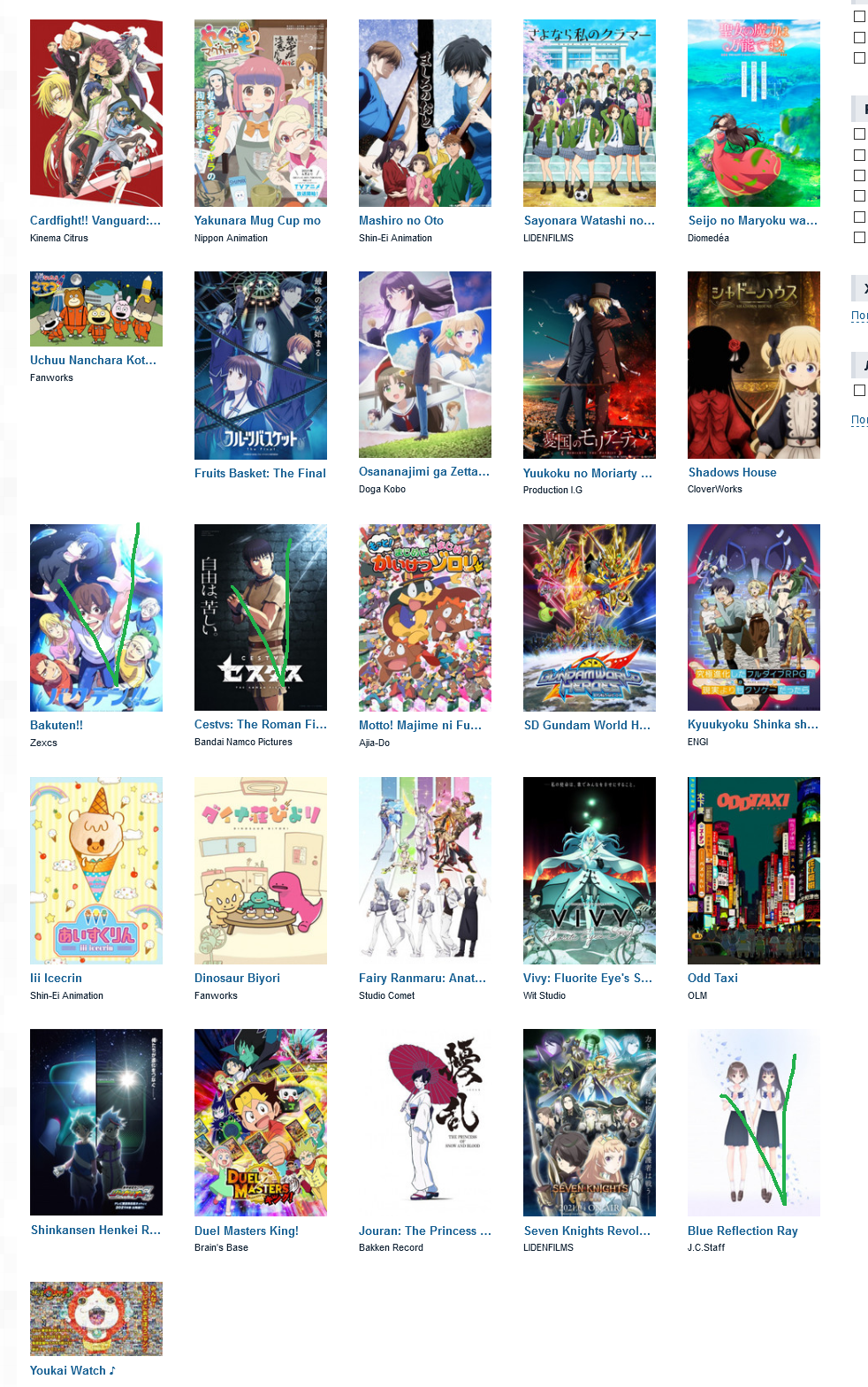Open Sayonara Watashi no Cramer poster
The image size is (868, 1387).
coord(590,113)
